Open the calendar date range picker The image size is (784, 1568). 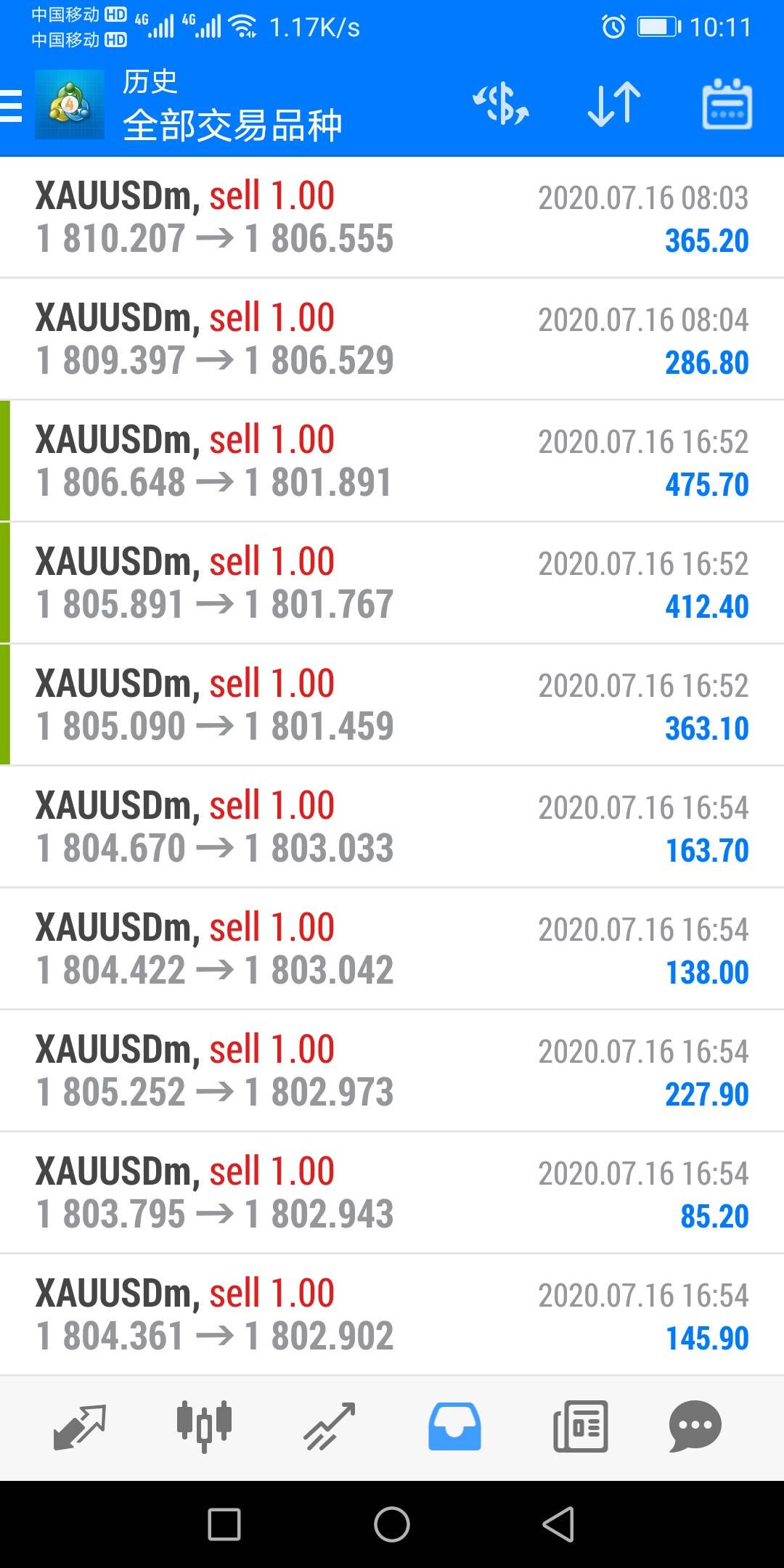coord(727,105)
